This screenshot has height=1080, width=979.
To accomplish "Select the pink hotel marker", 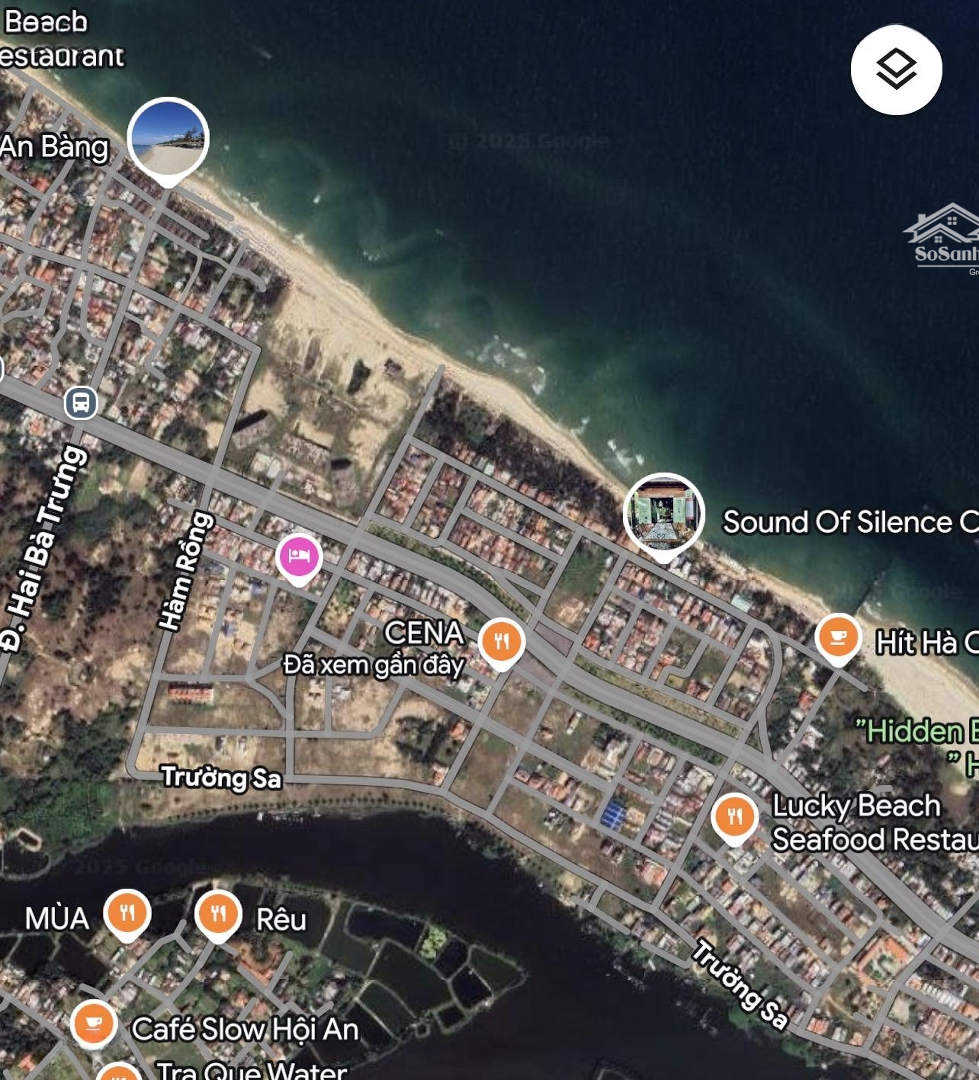I will click(299, 555).
